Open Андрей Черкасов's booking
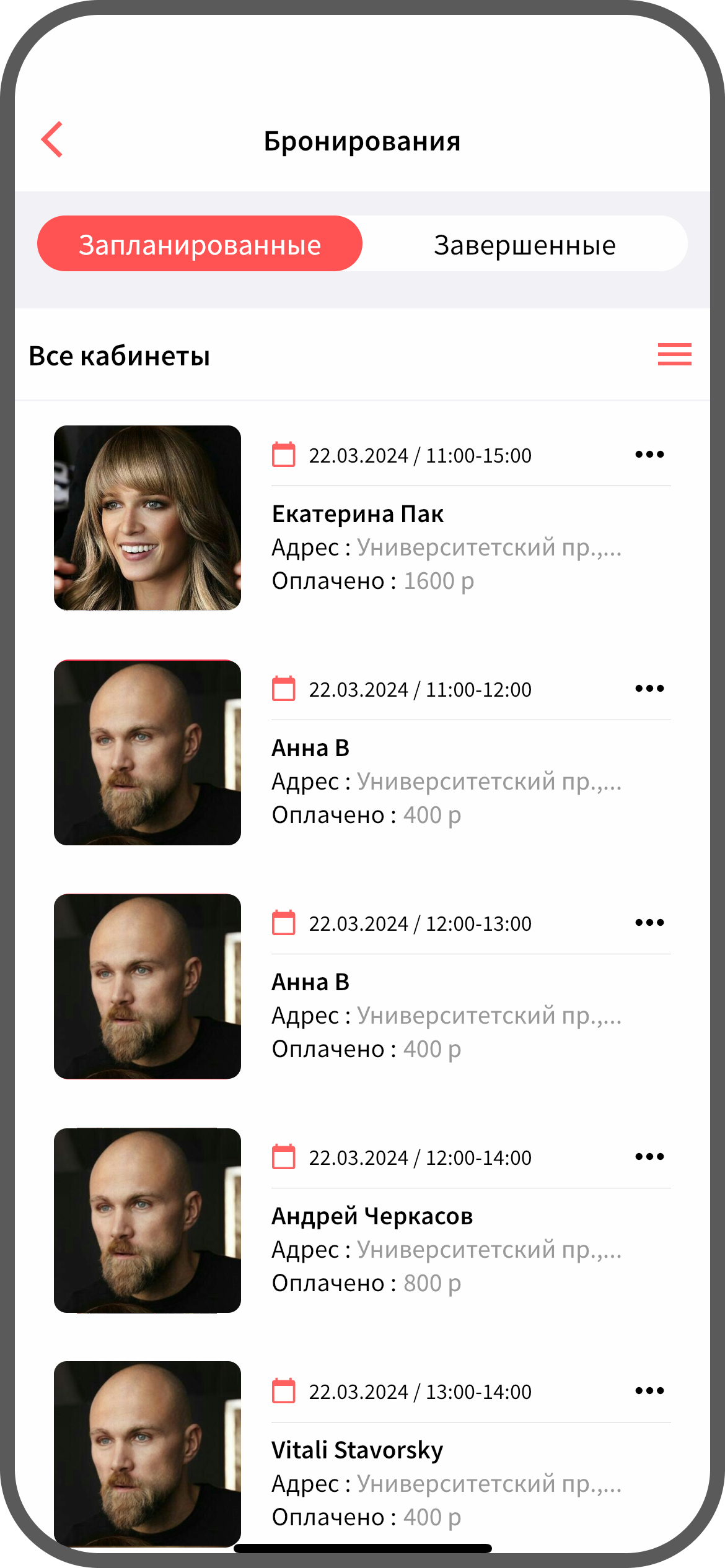The image size is (725, 1568). [x=372, y=1216]
